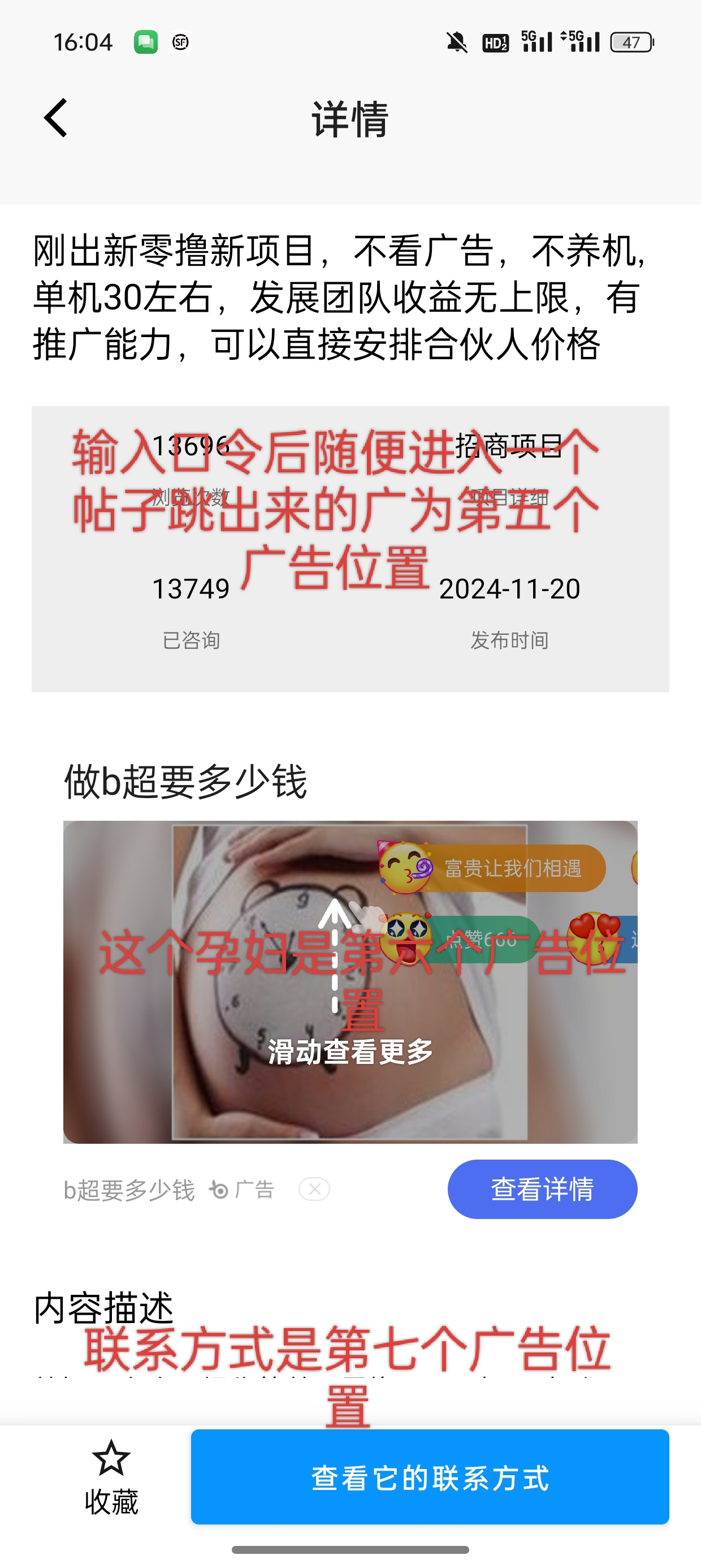
Task: Close the b超要多少钱 ad
Action: (x=314, y=1189)
